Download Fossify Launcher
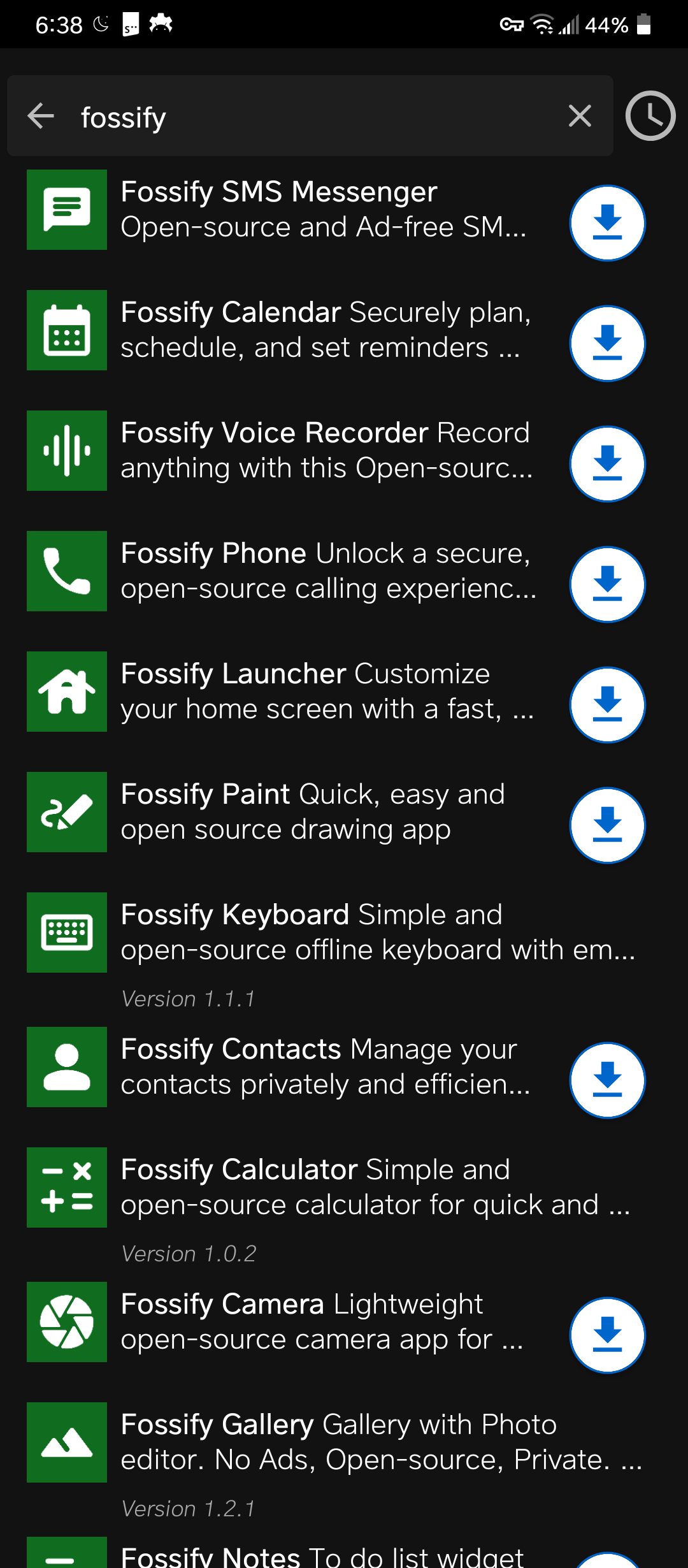Image resolution: width=688 pixels, height=1568 pixels. click(607, 704)
